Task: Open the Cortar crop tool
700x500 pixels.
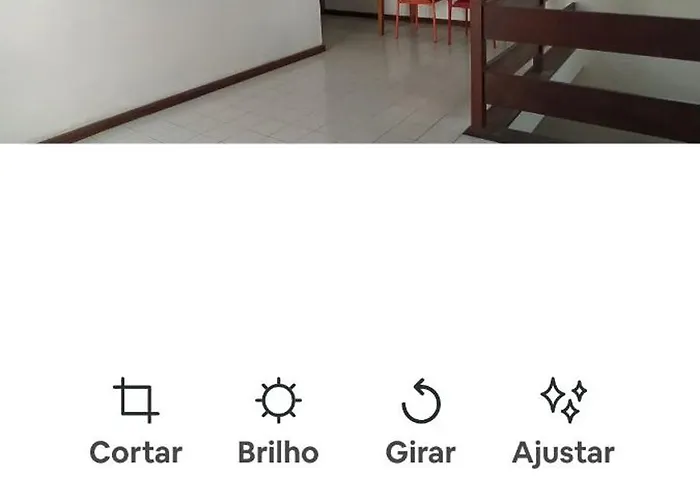Action: 136,421
